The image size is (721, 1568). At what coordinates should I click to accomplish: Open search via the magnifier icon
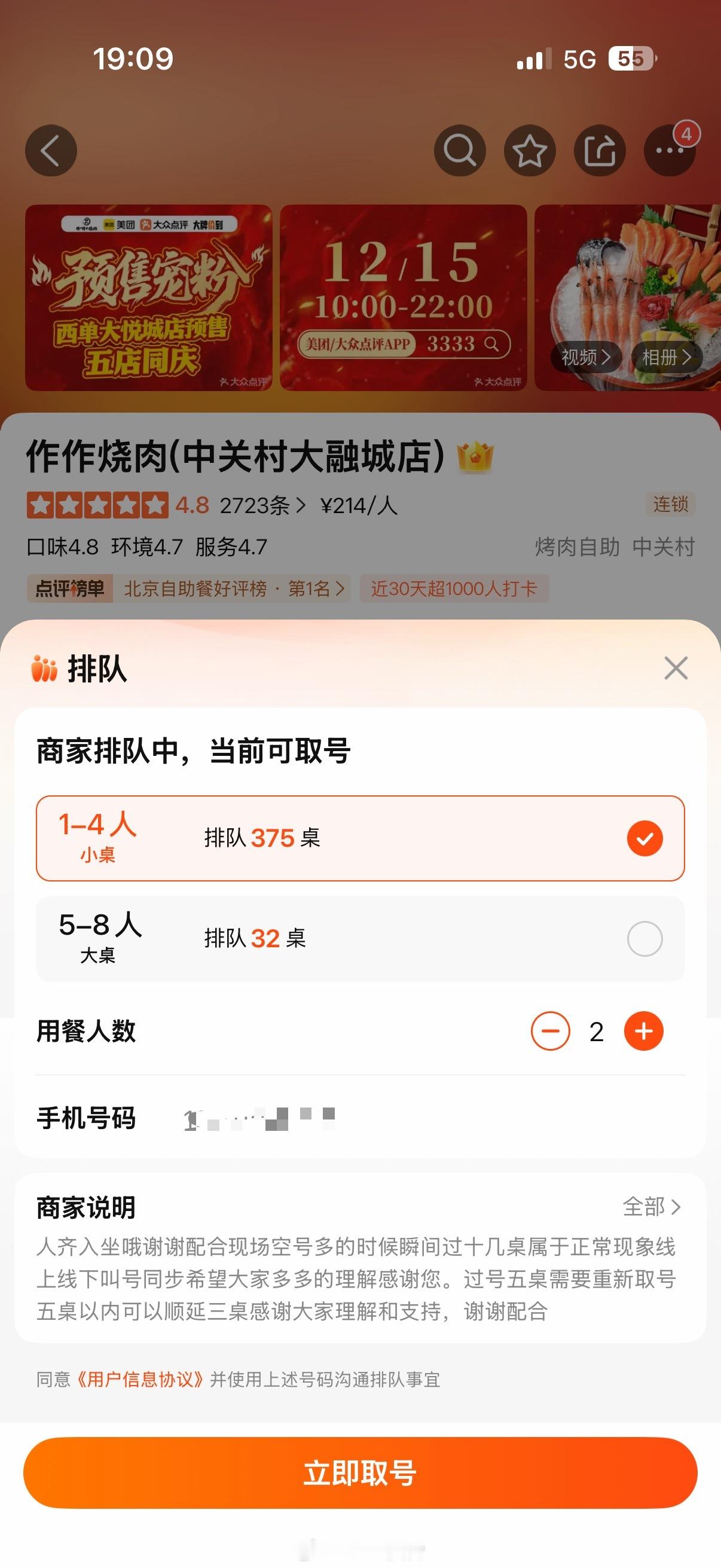460,150
